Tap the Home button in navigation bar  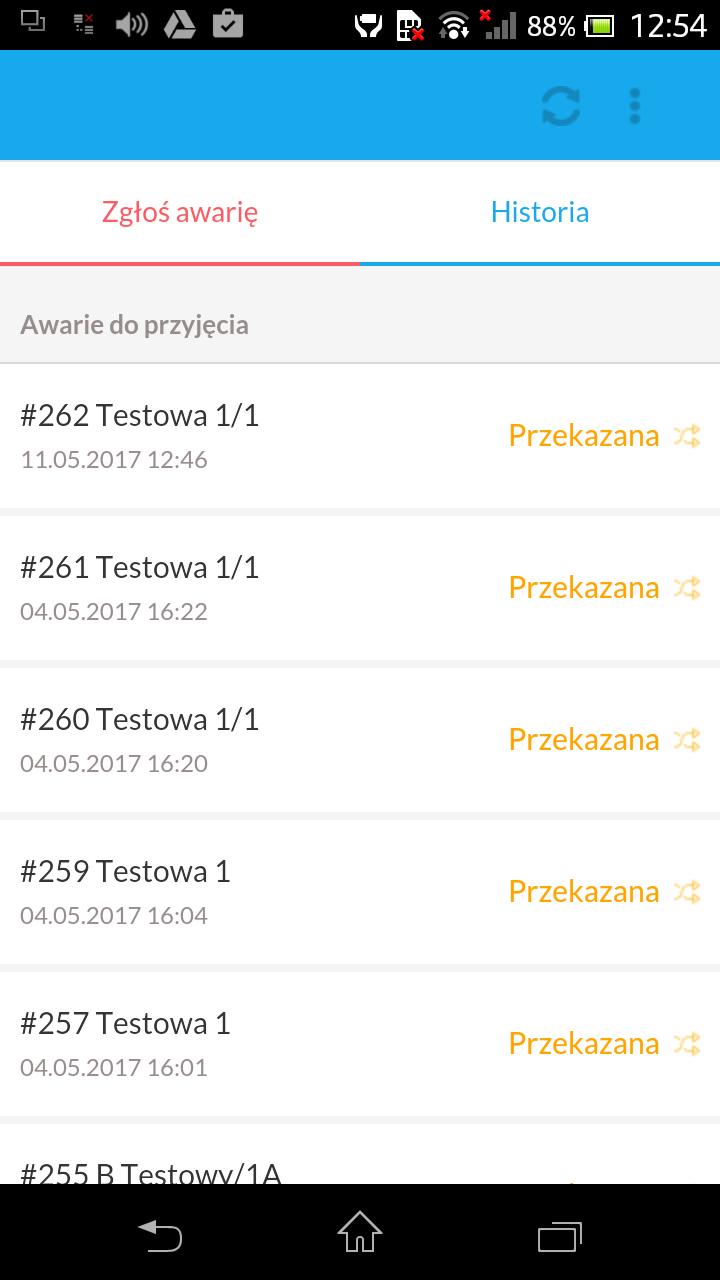click(358, 1236)
